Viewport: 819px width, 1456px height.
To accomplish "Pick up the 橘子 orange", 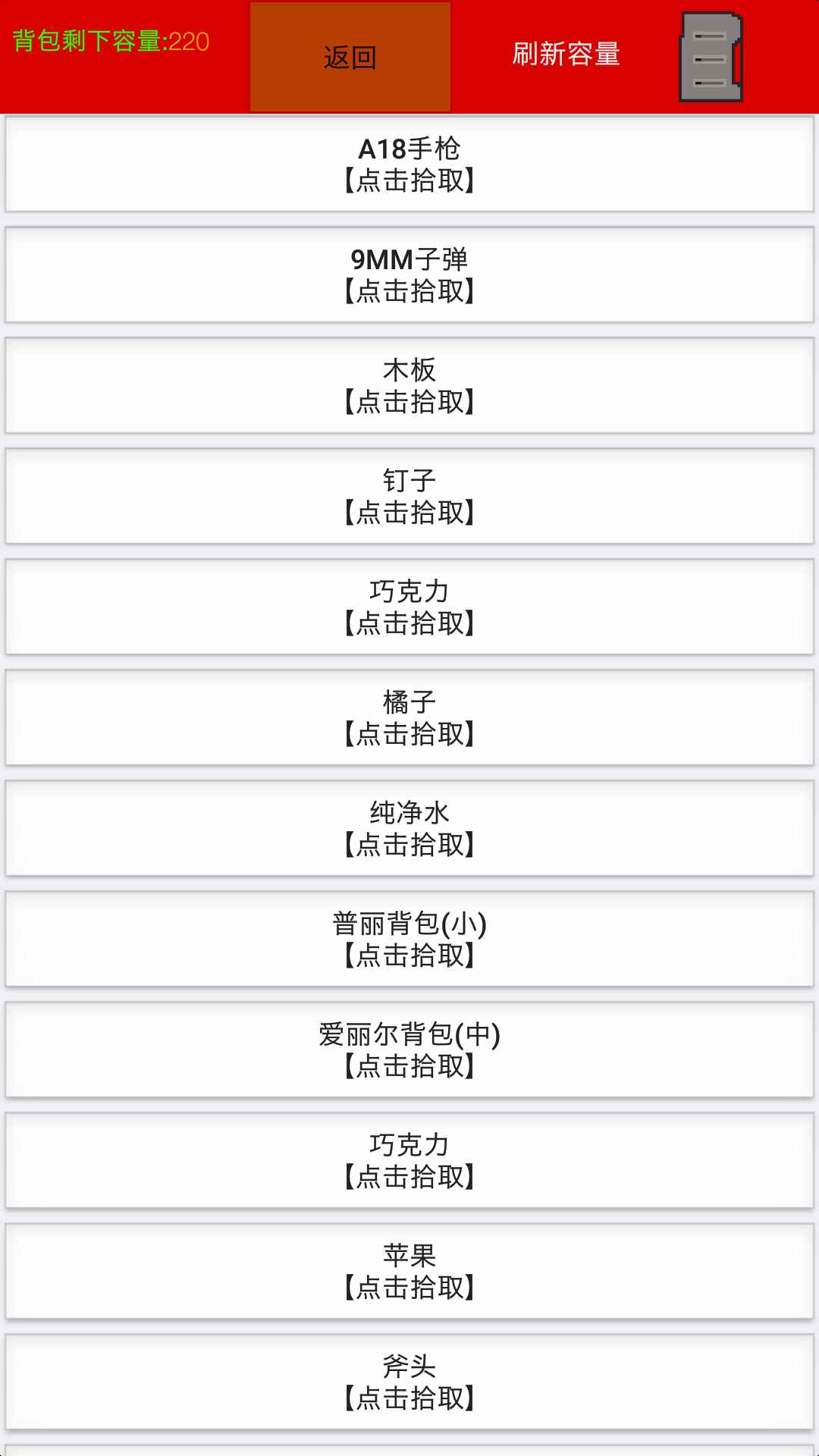I will (409, 717).
